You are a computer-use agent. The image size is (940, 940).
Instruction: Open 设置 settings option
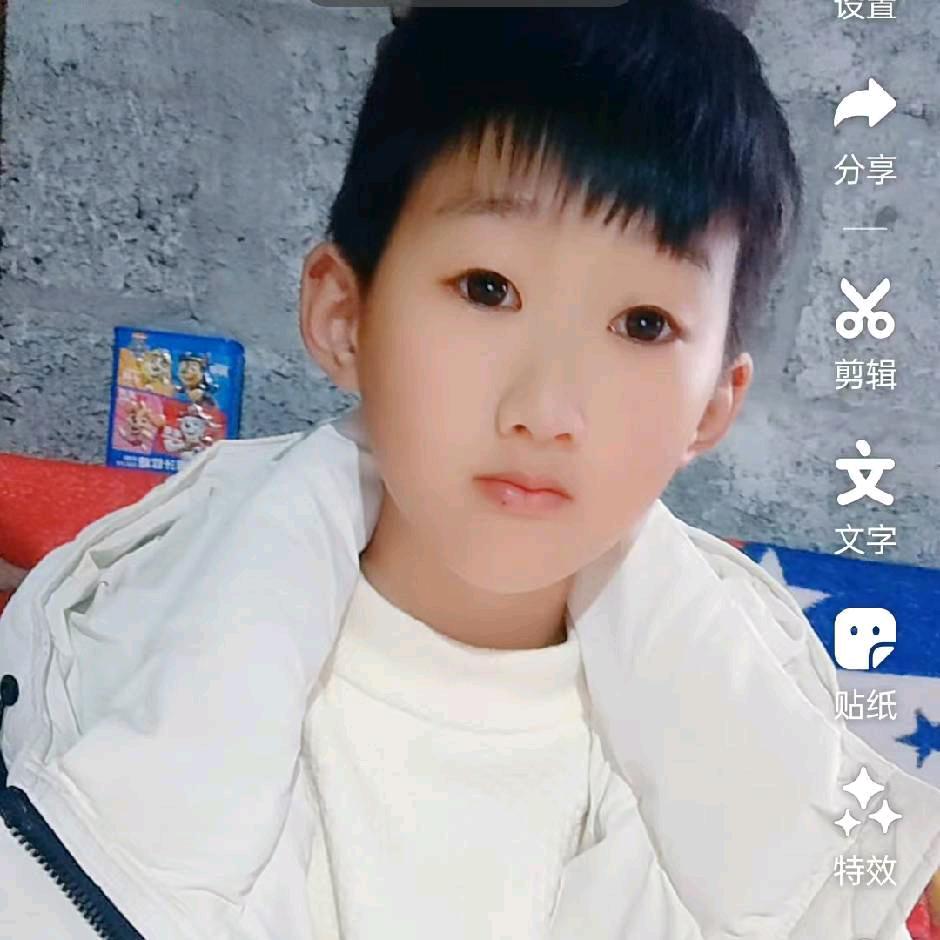coord(865,8)
